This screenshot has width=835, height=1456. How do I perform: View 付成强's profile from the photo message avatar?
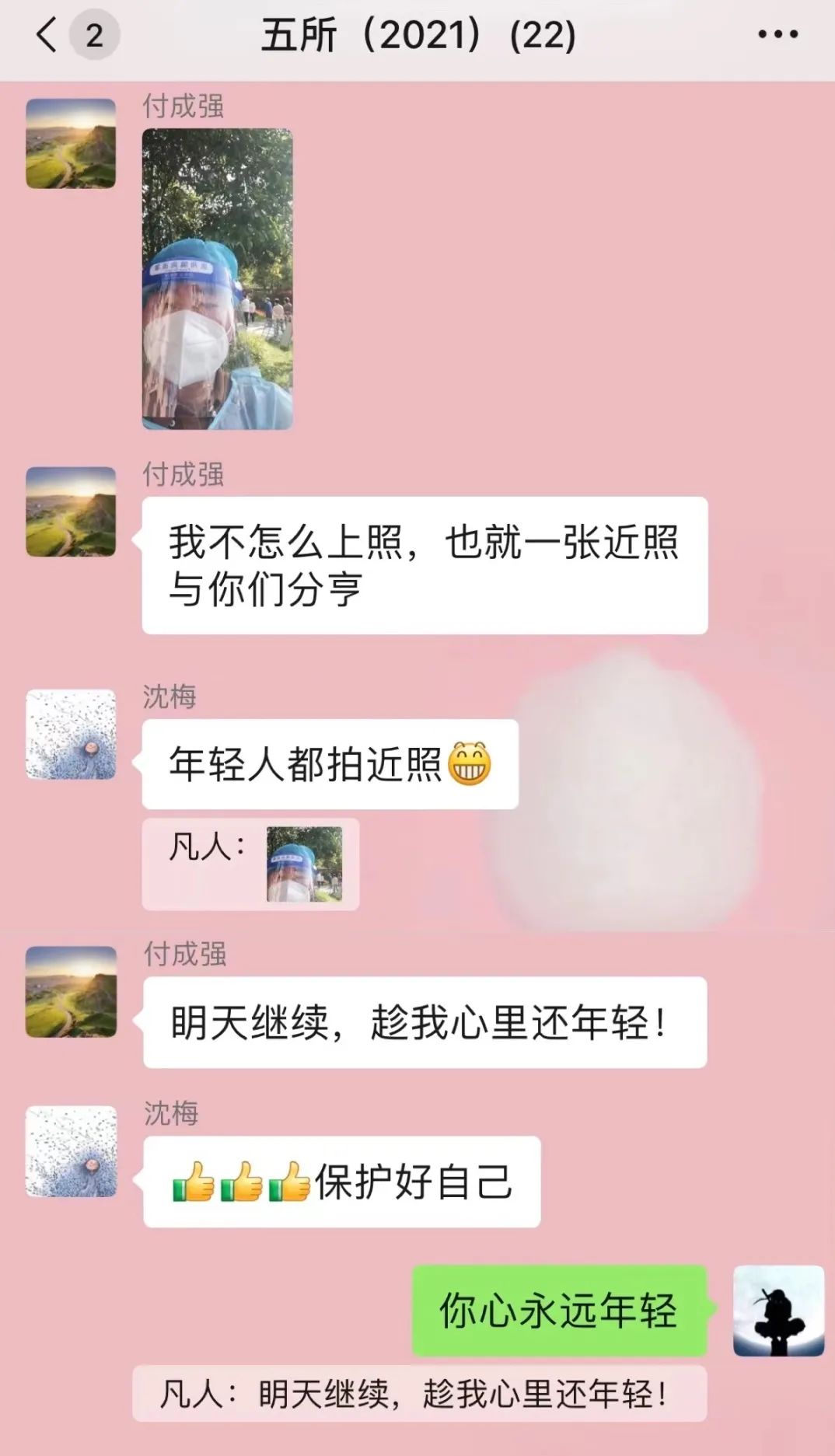pyautogui.click(x=71, y=144)
